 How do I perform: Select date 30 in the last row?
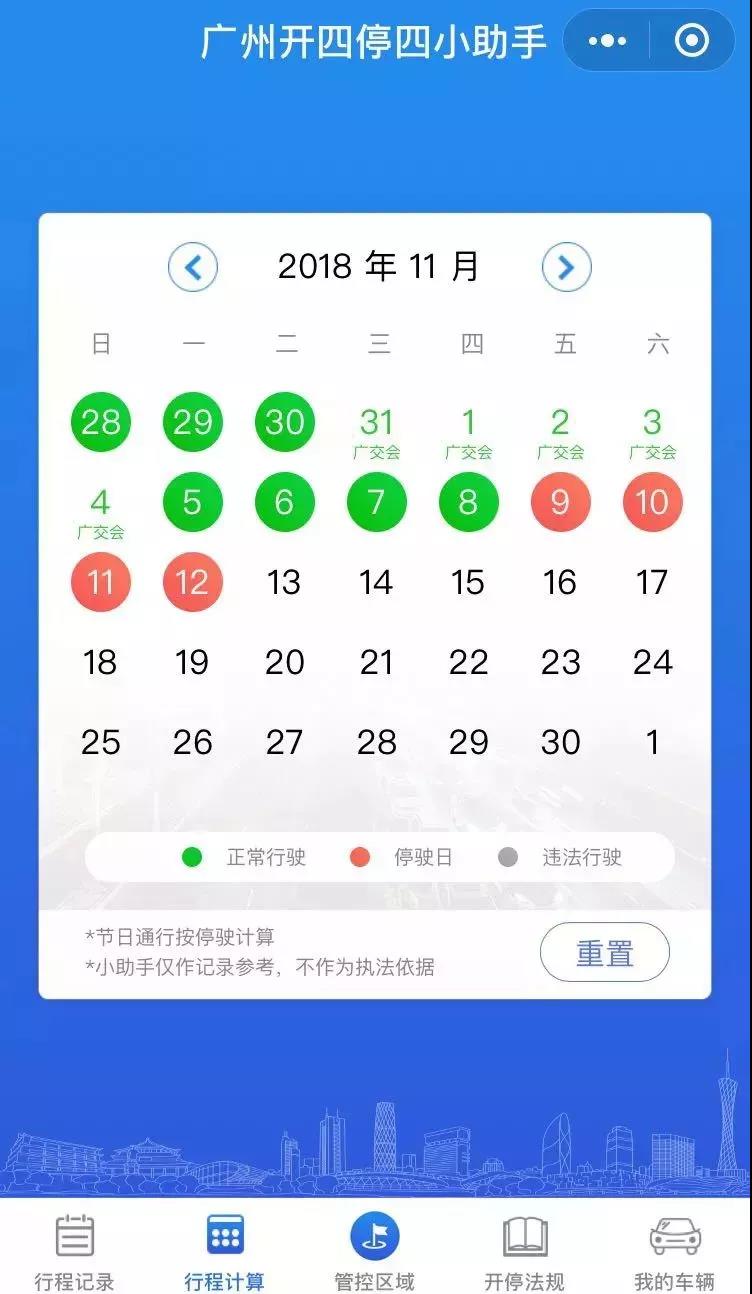(560, 742)
